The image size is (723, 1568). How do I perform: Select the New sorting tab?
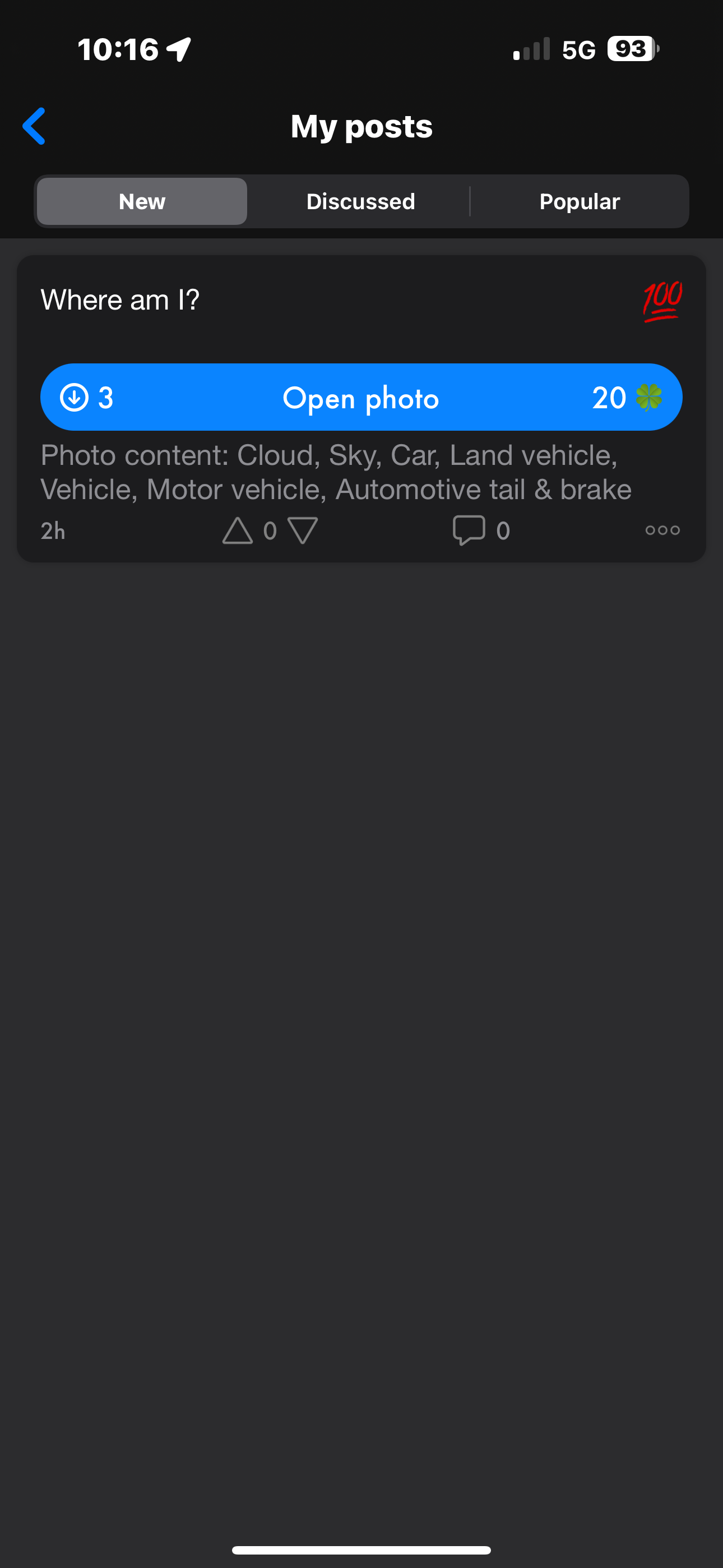point(142,201)
